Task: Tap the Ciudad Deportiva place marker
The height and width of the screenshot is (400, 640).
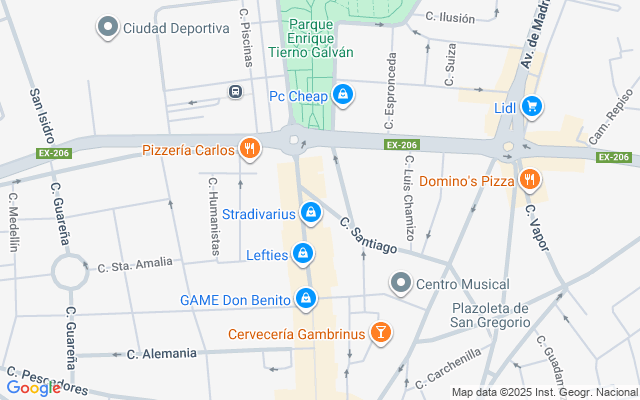Action: click(108, 27)
